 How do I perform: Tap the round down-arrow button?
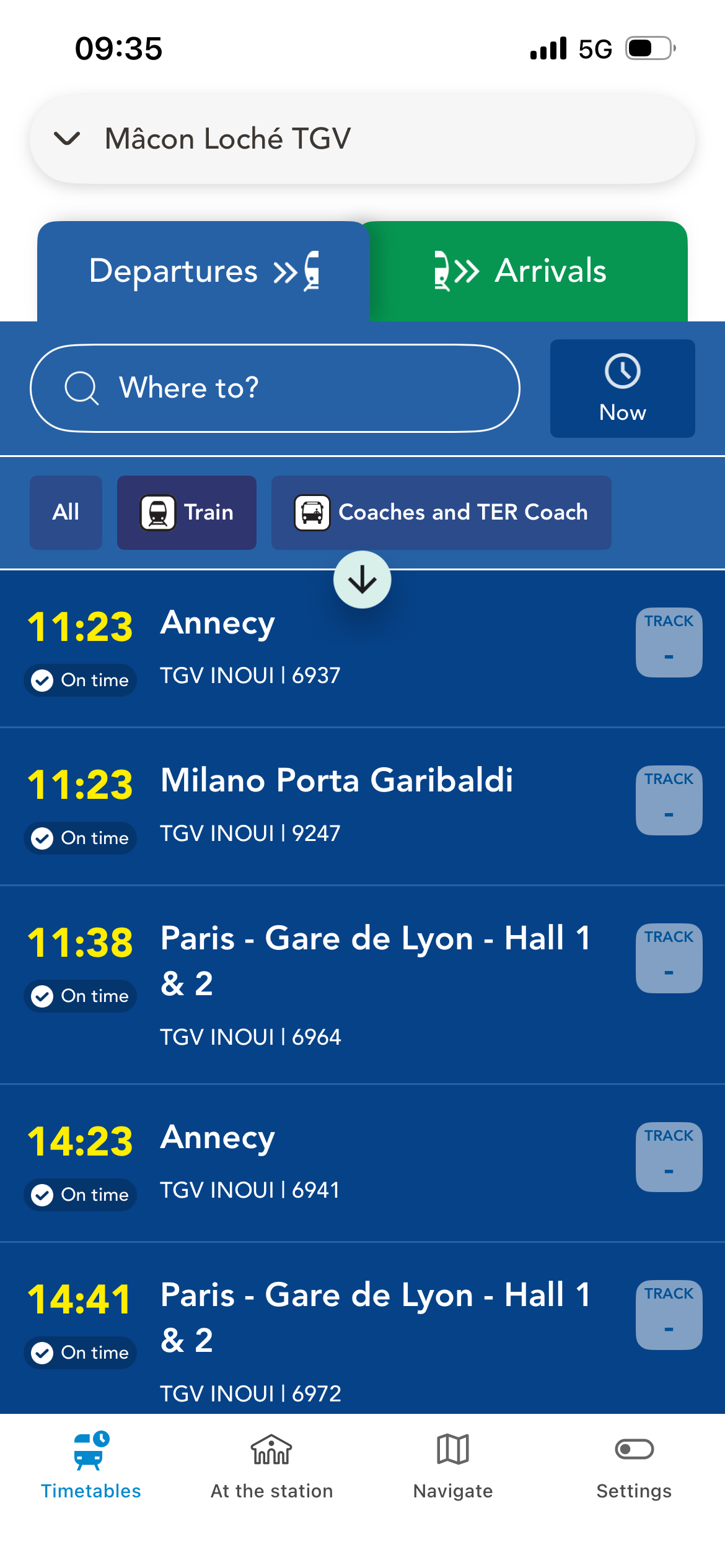pyautogui.click(x=362, y=580)
